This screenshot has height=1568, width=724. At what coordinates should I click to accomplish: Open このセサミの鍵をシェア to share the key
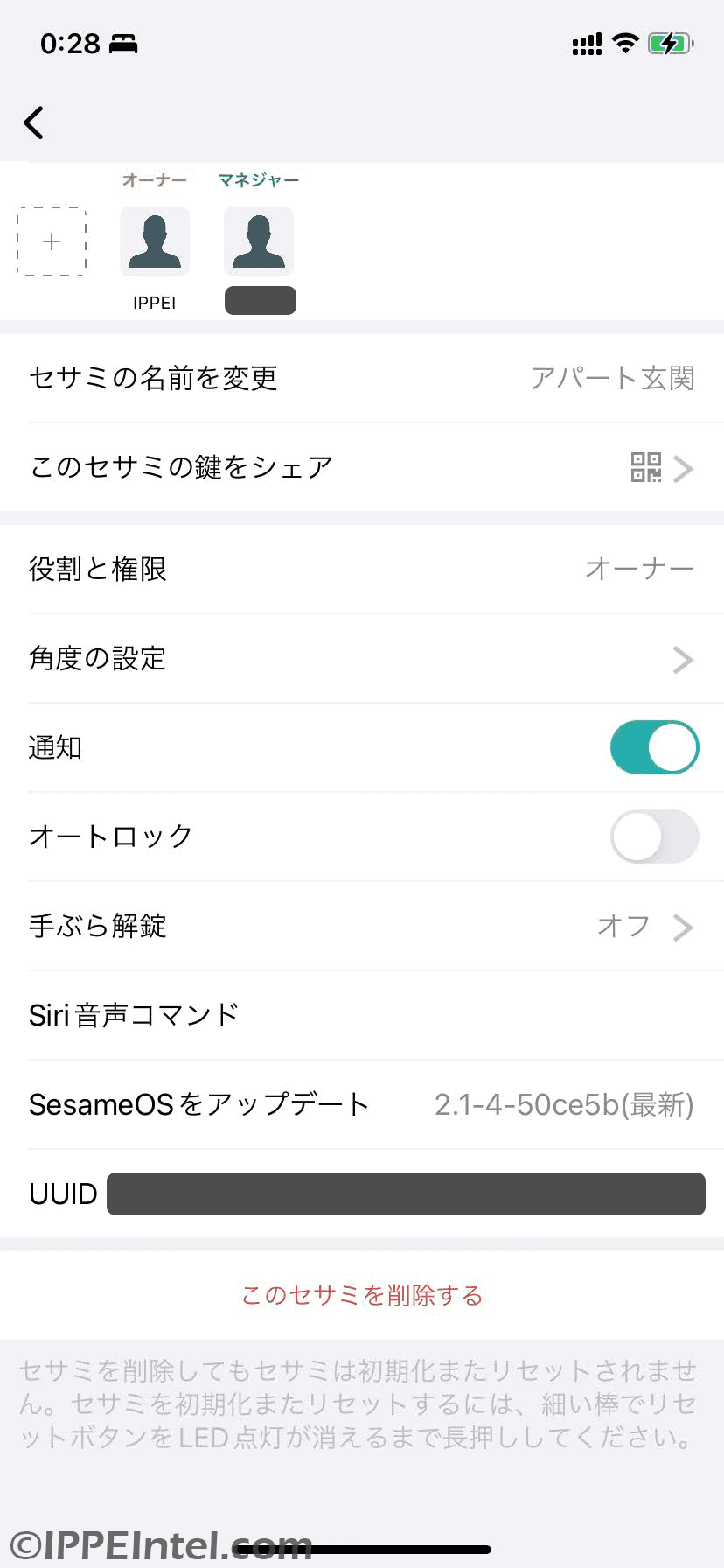(x=362, y=467)
